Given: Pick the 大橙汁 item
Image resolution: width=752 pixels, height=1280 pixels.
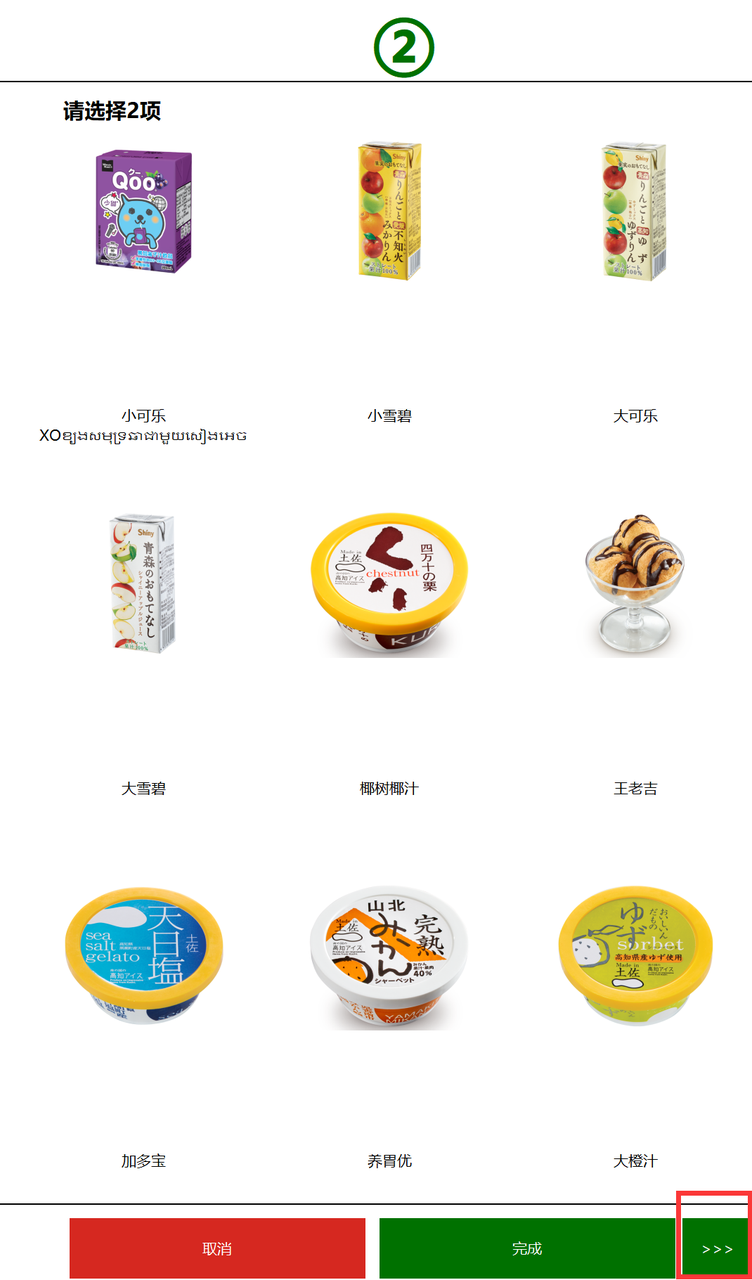Looking at the screenshot, I should [x=634, y=958].
